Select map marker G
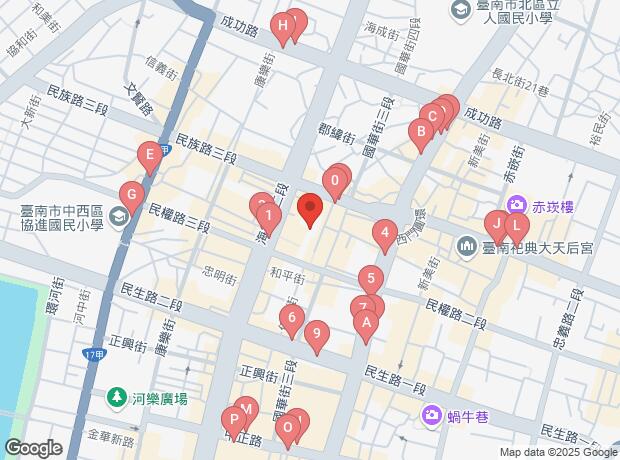The image size is (620, 460). pyautogui.click(x=130, y=193)
